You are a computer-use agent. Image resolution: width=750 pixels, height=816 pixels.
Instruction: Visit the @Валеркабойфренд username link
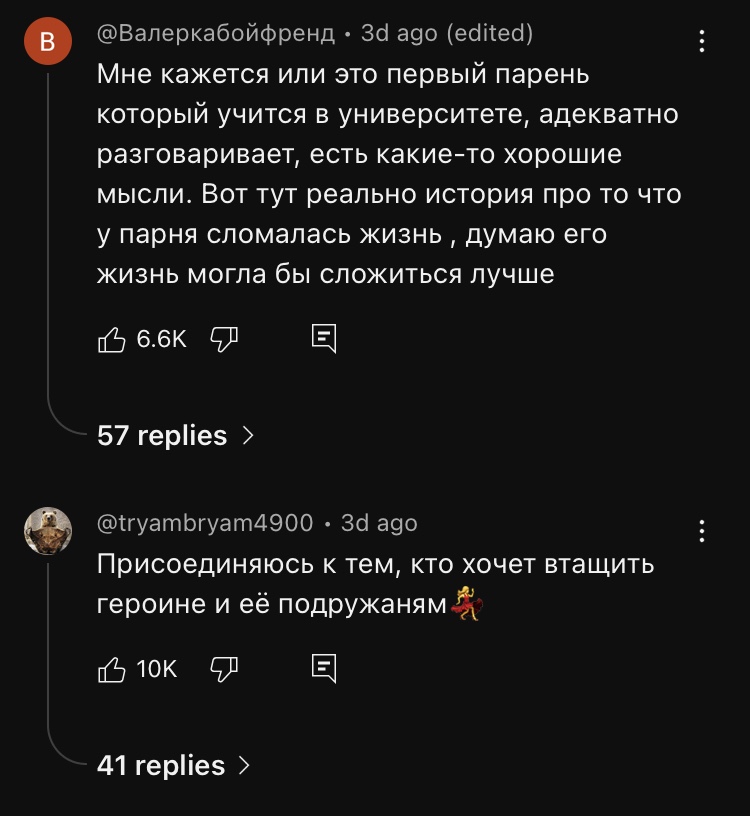[x=216, y=33]
